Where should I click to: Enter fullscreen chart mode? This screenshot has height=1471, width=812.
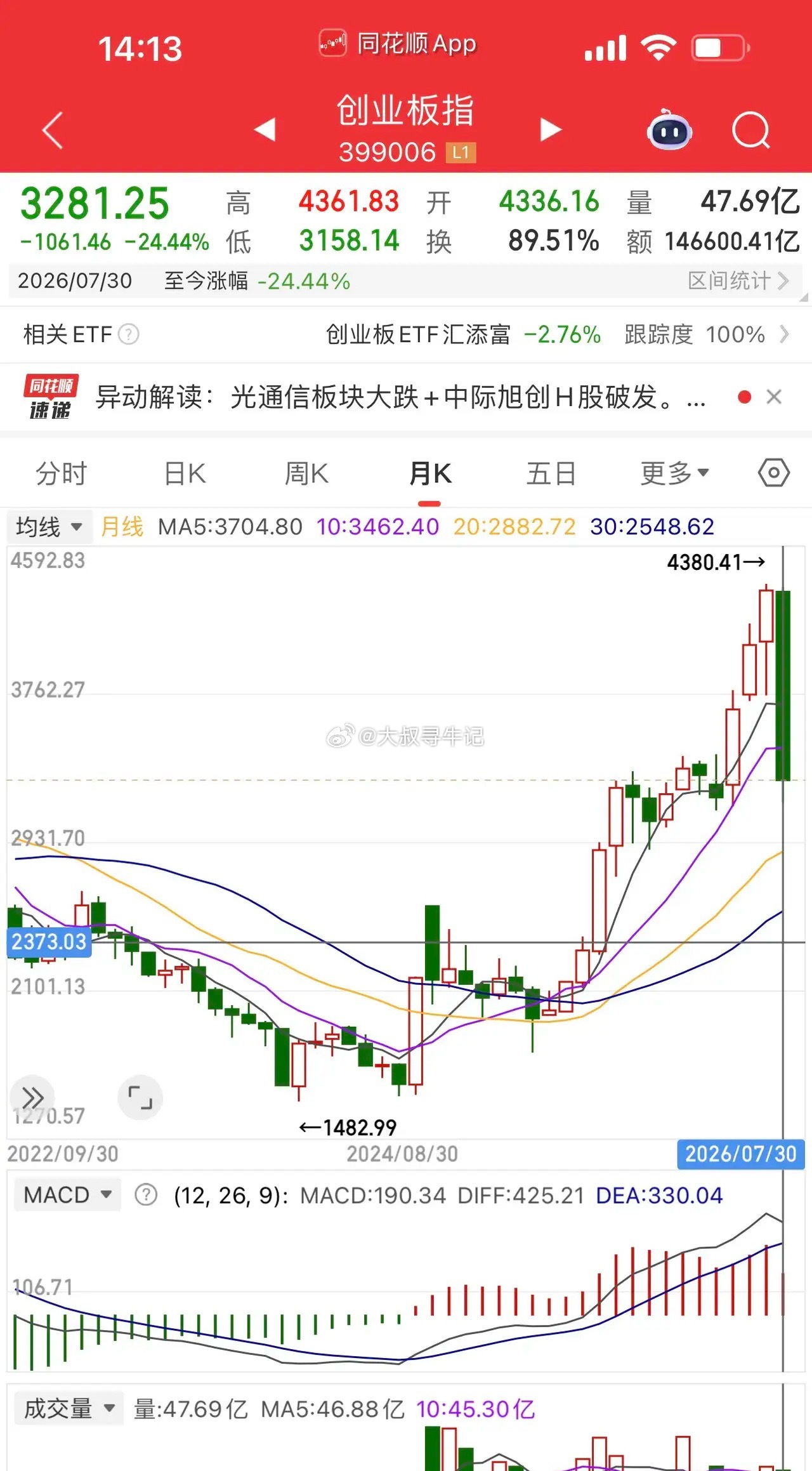pos(140,1097)
